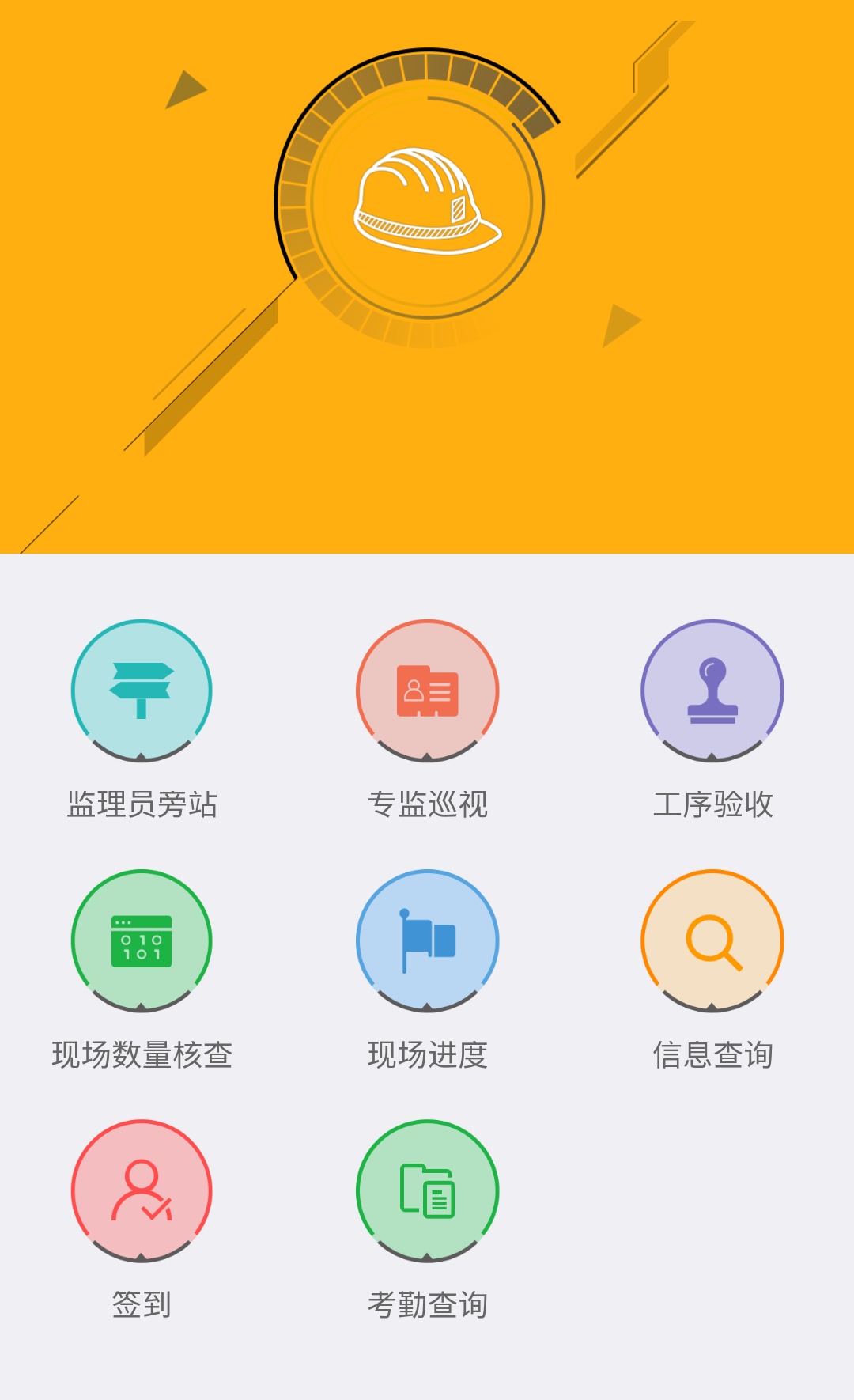854x1400 pixels.
Task: View 现场进度 section
Action: 427,941
